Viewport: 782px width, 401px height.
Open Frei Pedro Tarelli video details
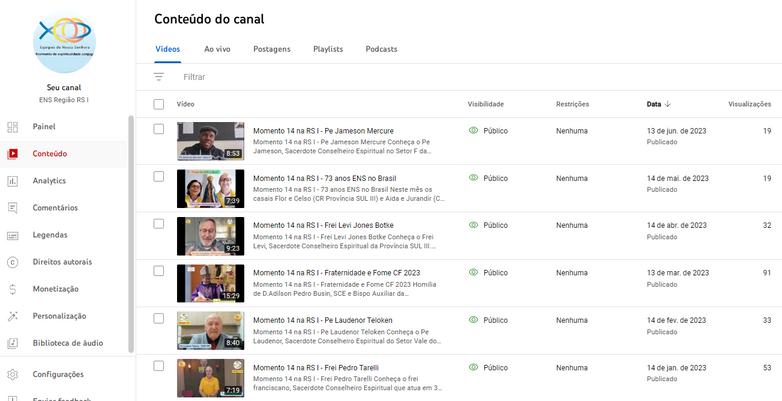pyautogui.click(x=315, y=367)
